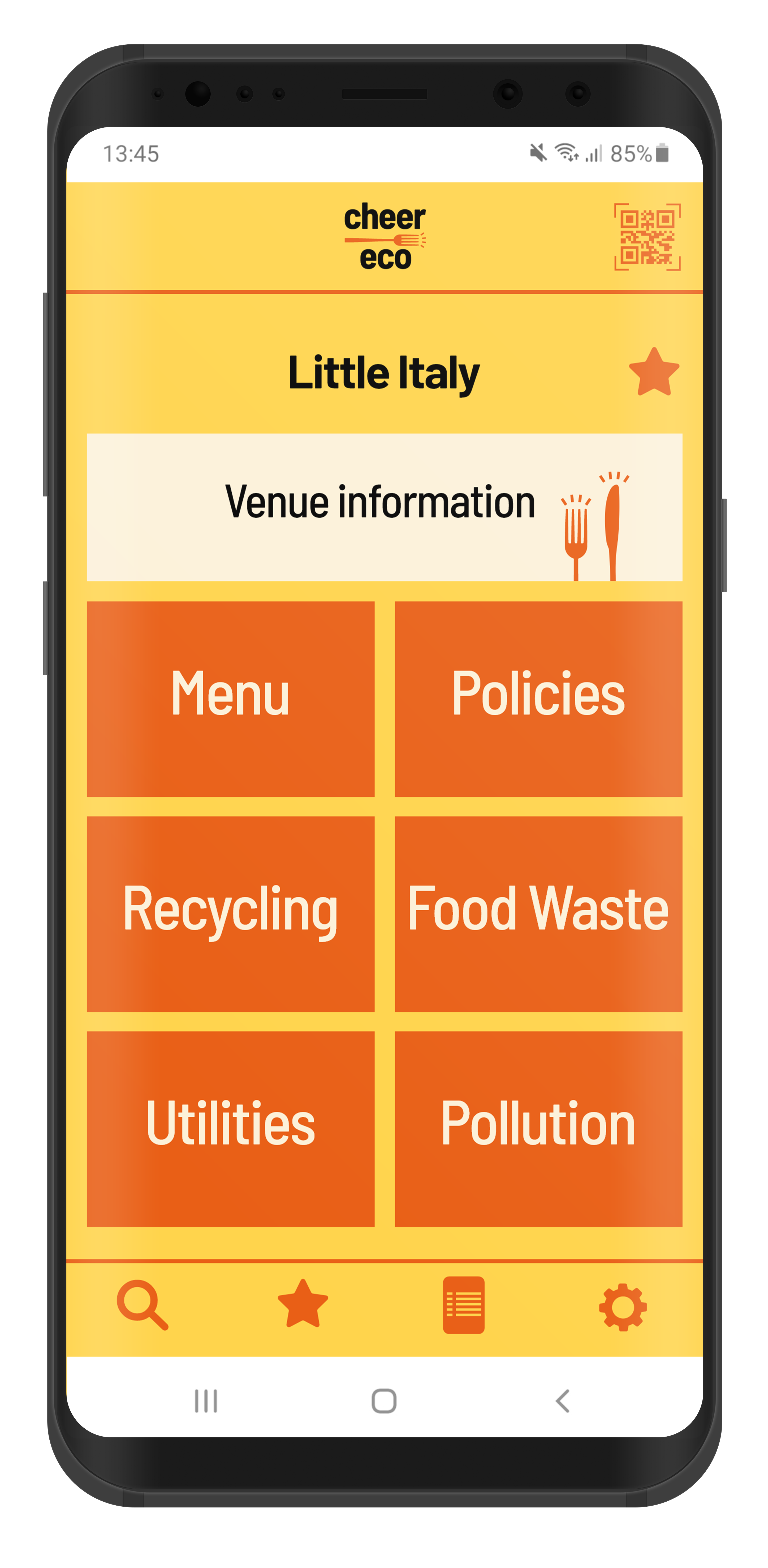Open settings gear tab
Image resolution: width=768 pixels, height=1568 pixels.
point(623,1307)
